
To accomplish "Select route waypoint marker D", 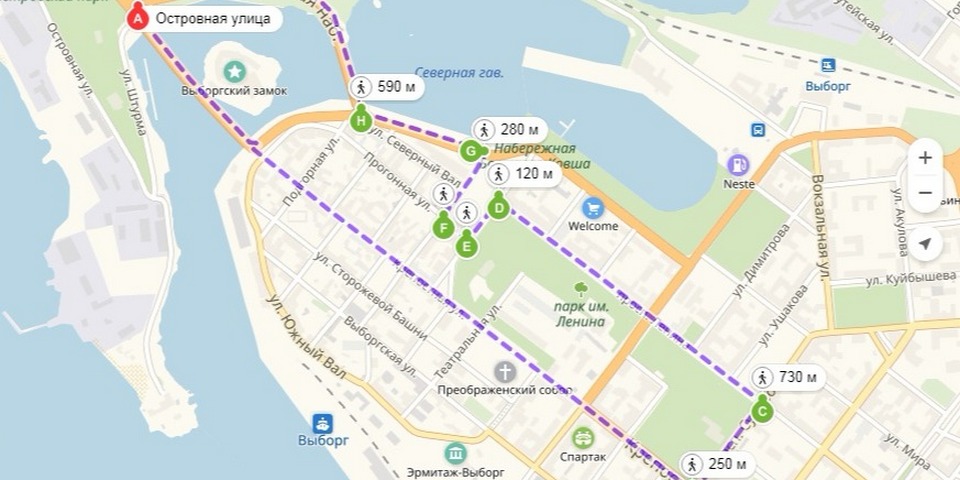I will [498, 208].
